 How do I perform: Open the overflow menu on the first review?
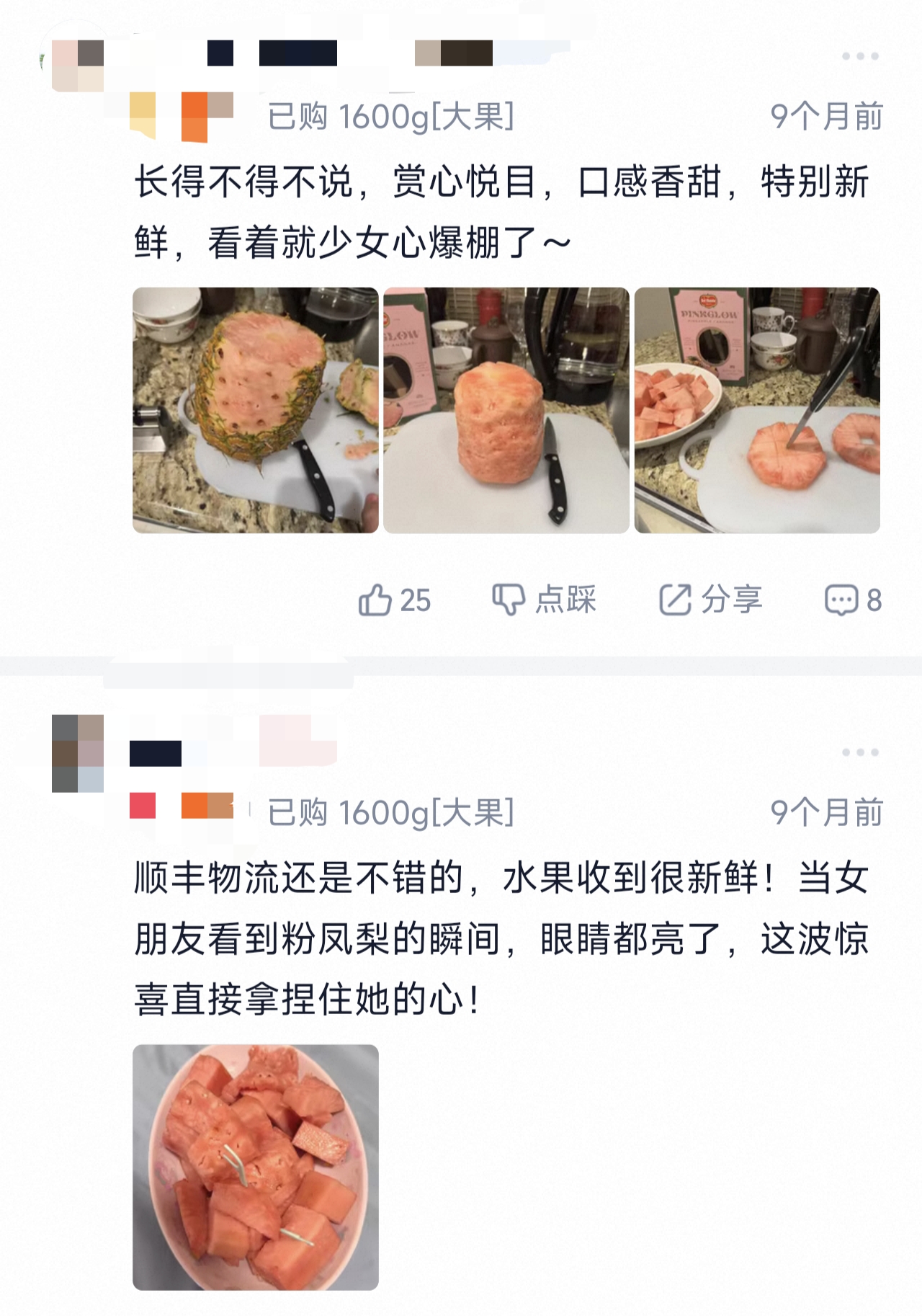click(x=860, y=56)
